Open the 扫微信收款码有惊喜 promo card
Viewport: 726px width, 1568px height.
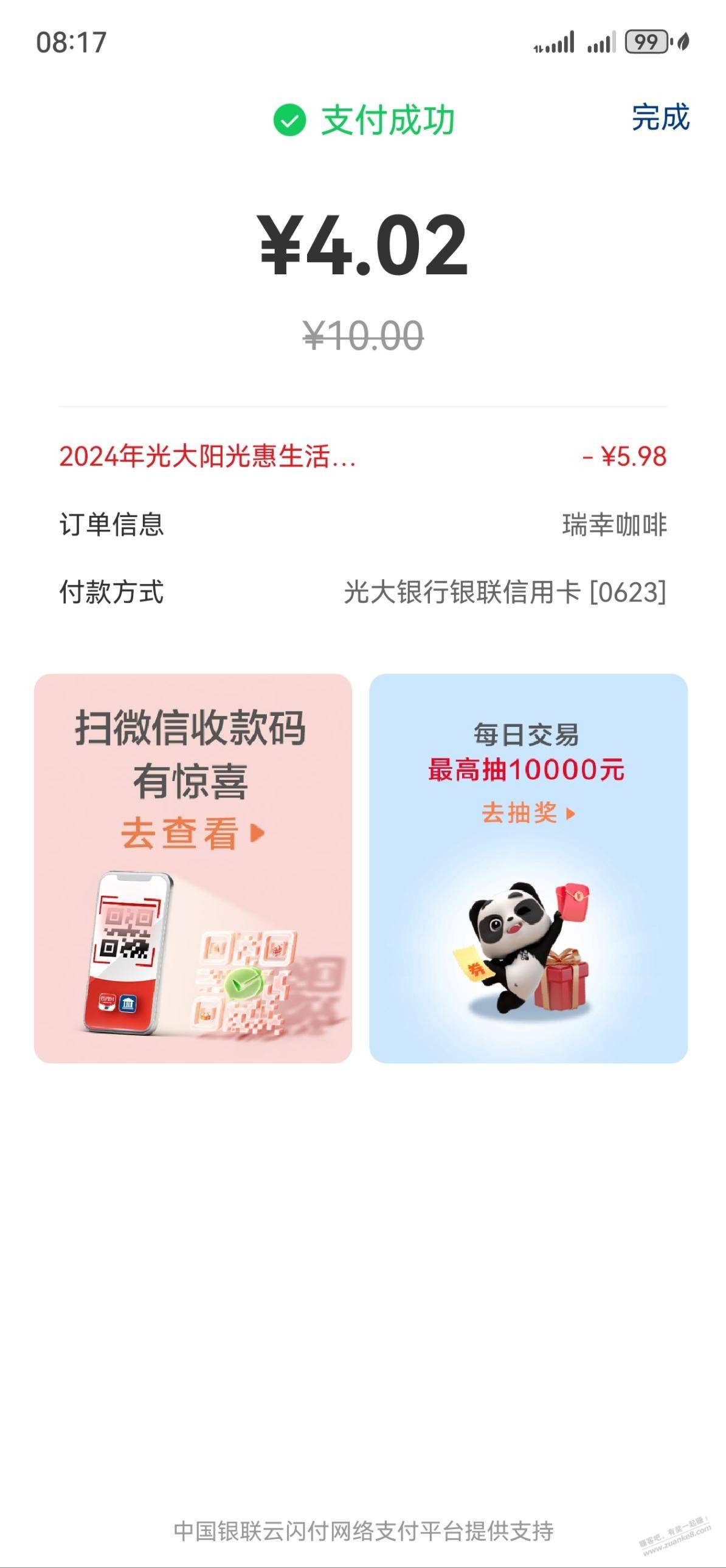pos(193,868)
